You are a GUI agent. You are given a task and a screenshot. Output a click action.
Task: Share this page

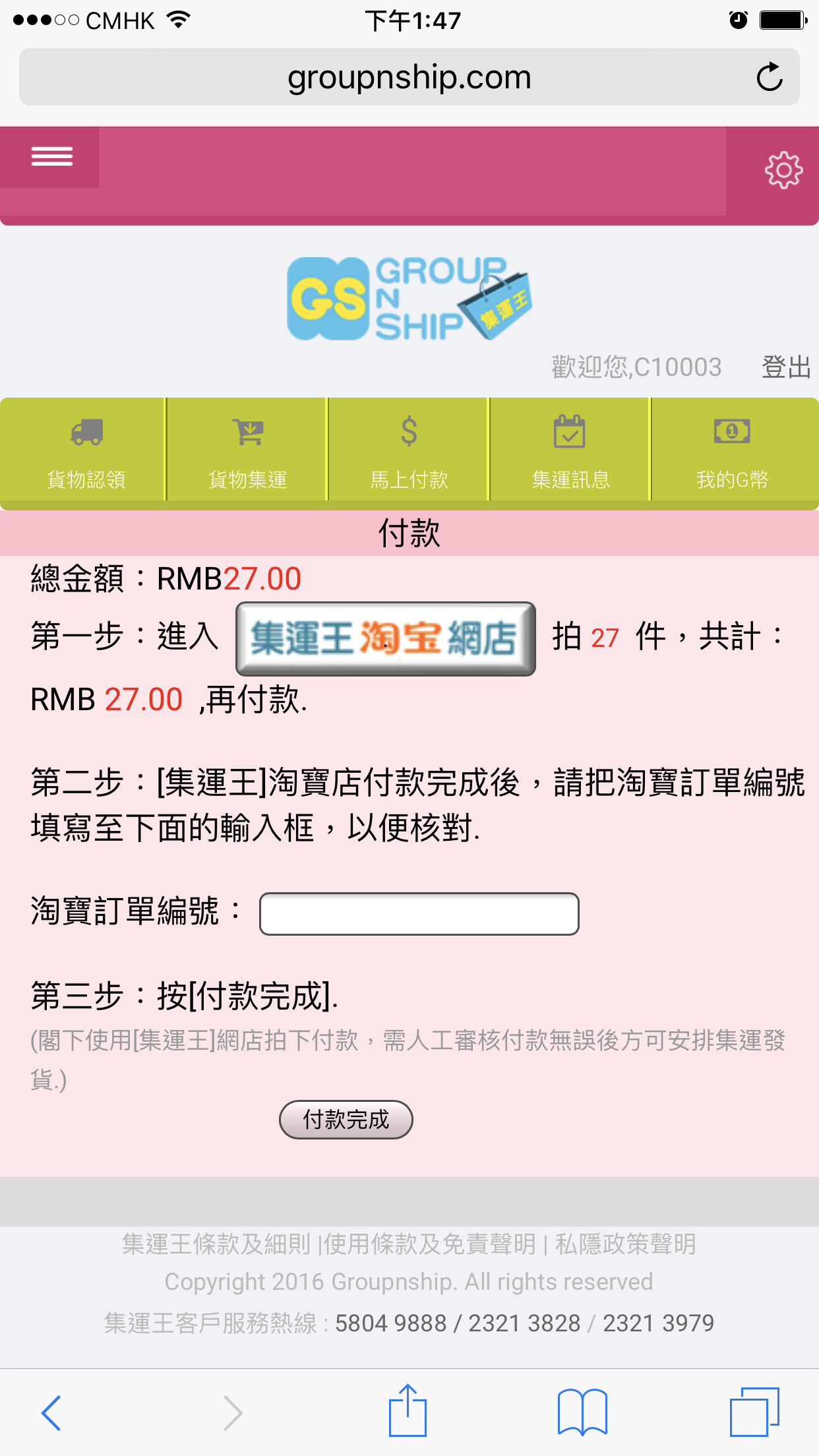[x=408, y=1410]
